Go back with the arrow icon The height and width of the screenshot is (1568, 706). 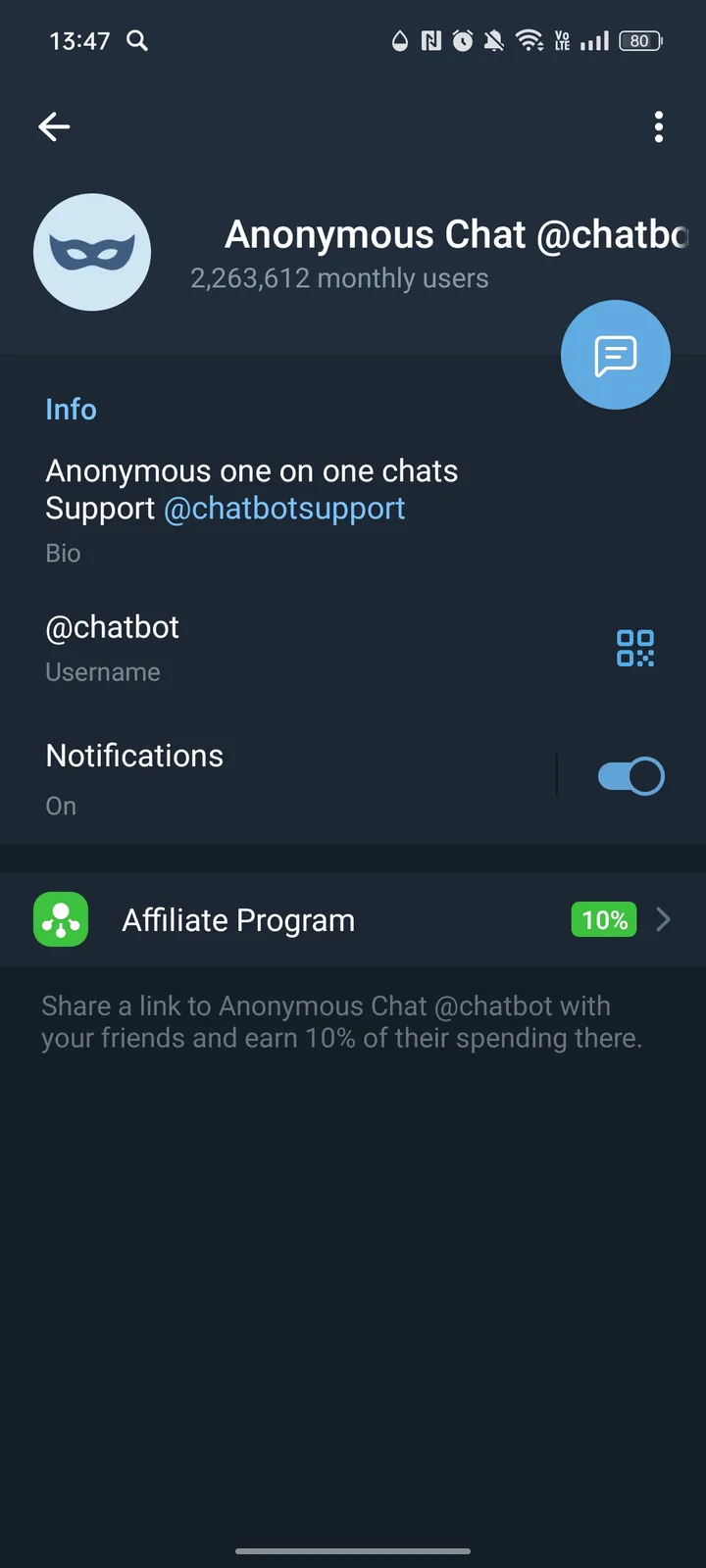tap(54, 126)
